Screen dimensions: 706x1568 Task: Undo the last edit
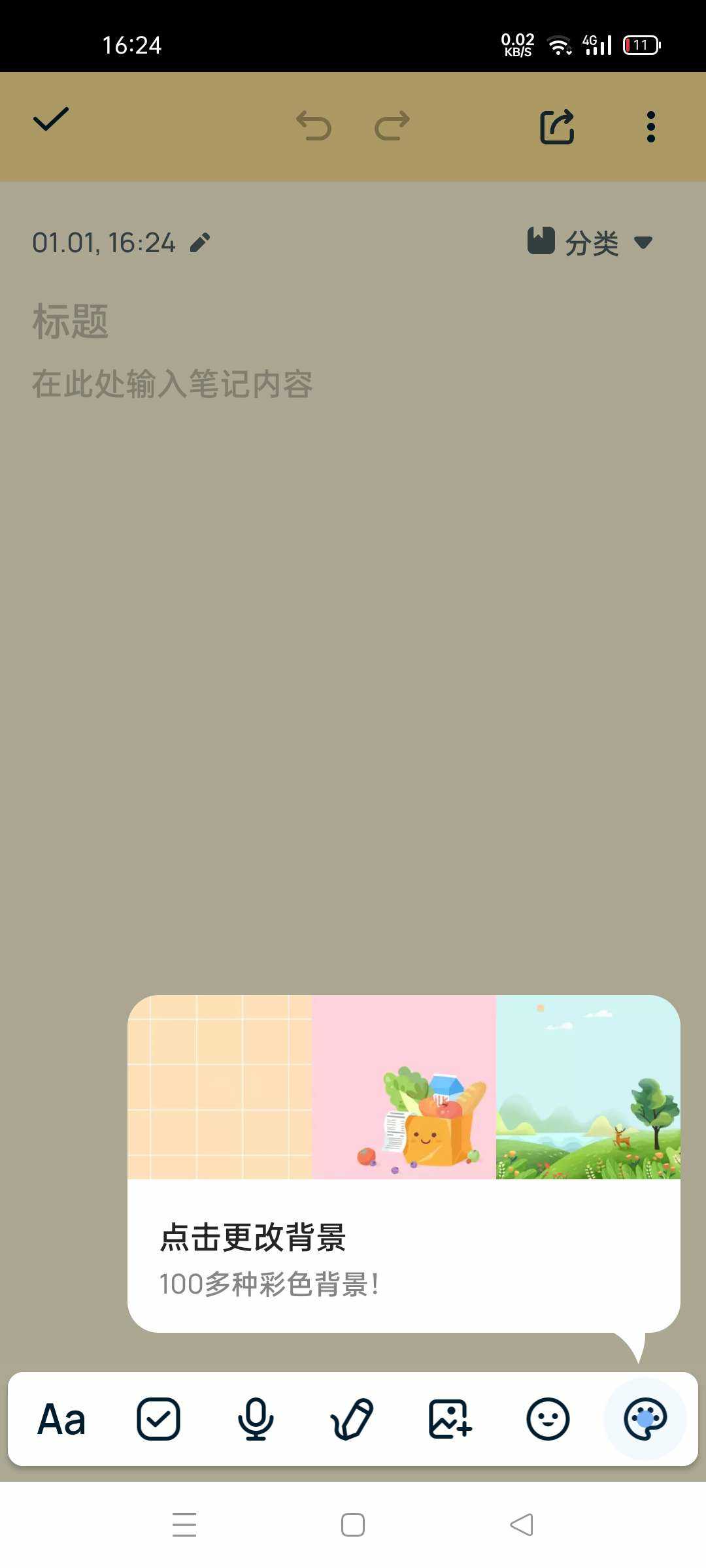pos(314,125)
